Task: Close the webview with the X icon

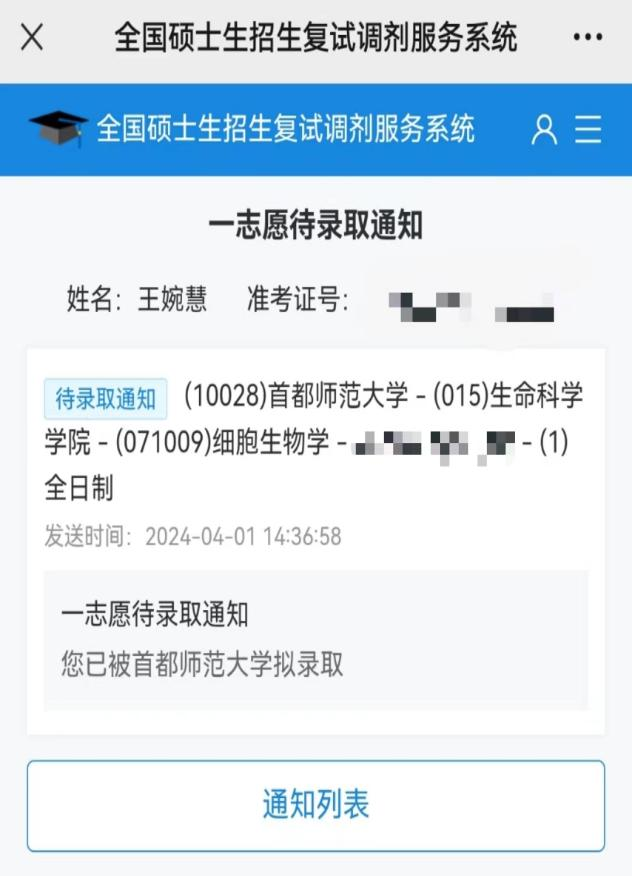Action: (x=32, y=38)
